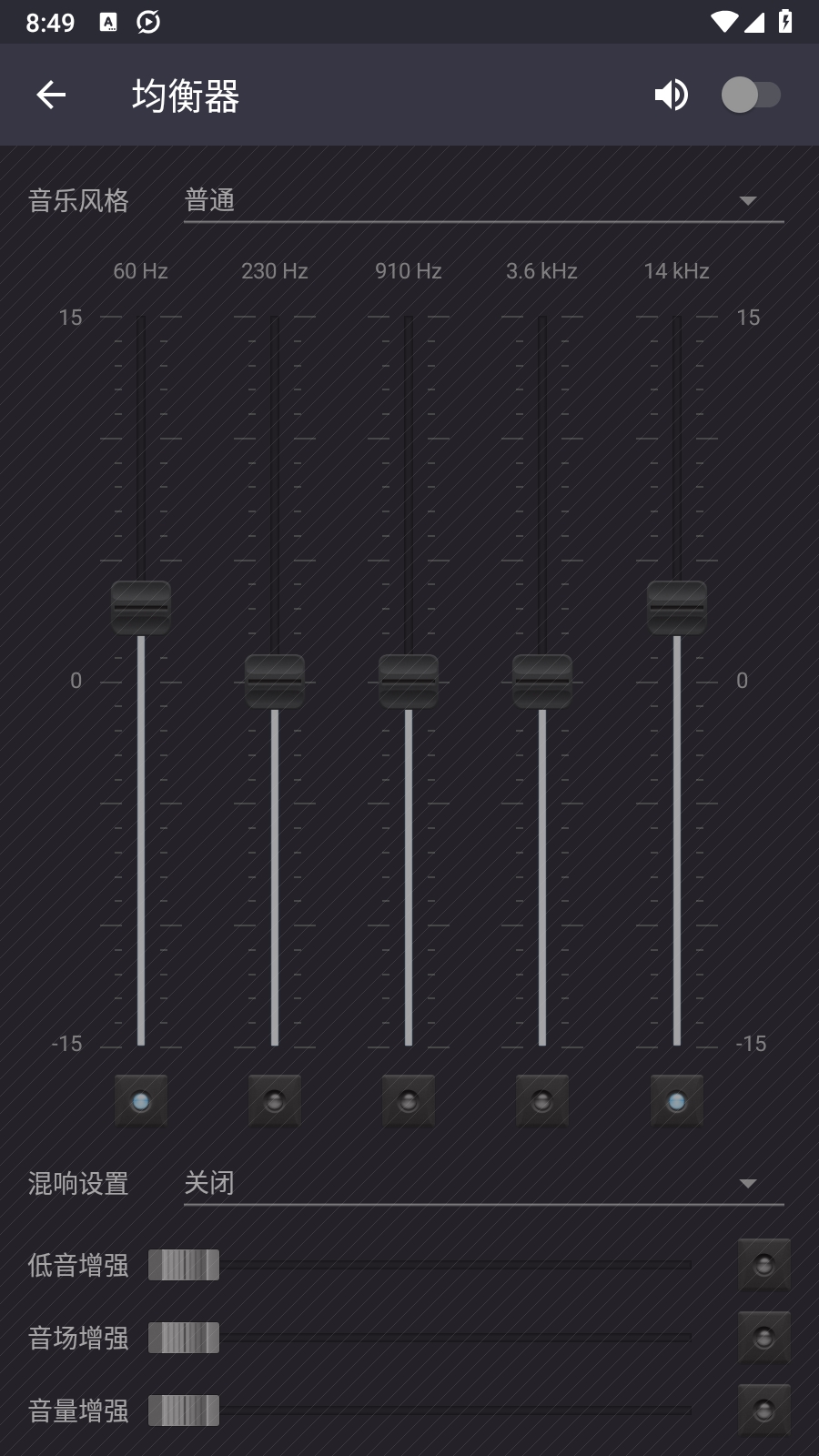
Task: Toggle the button under 230 Hz band
Action: (x=275, y=1101)
